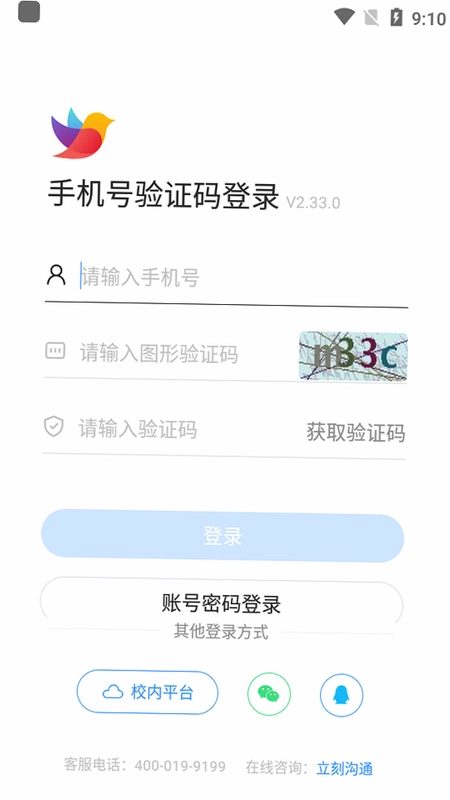Viewport: 450px width, 800px height.
Task: Open 立刻沟通 online consultation link
Action: pyautogui.click(x=344, y=768)
